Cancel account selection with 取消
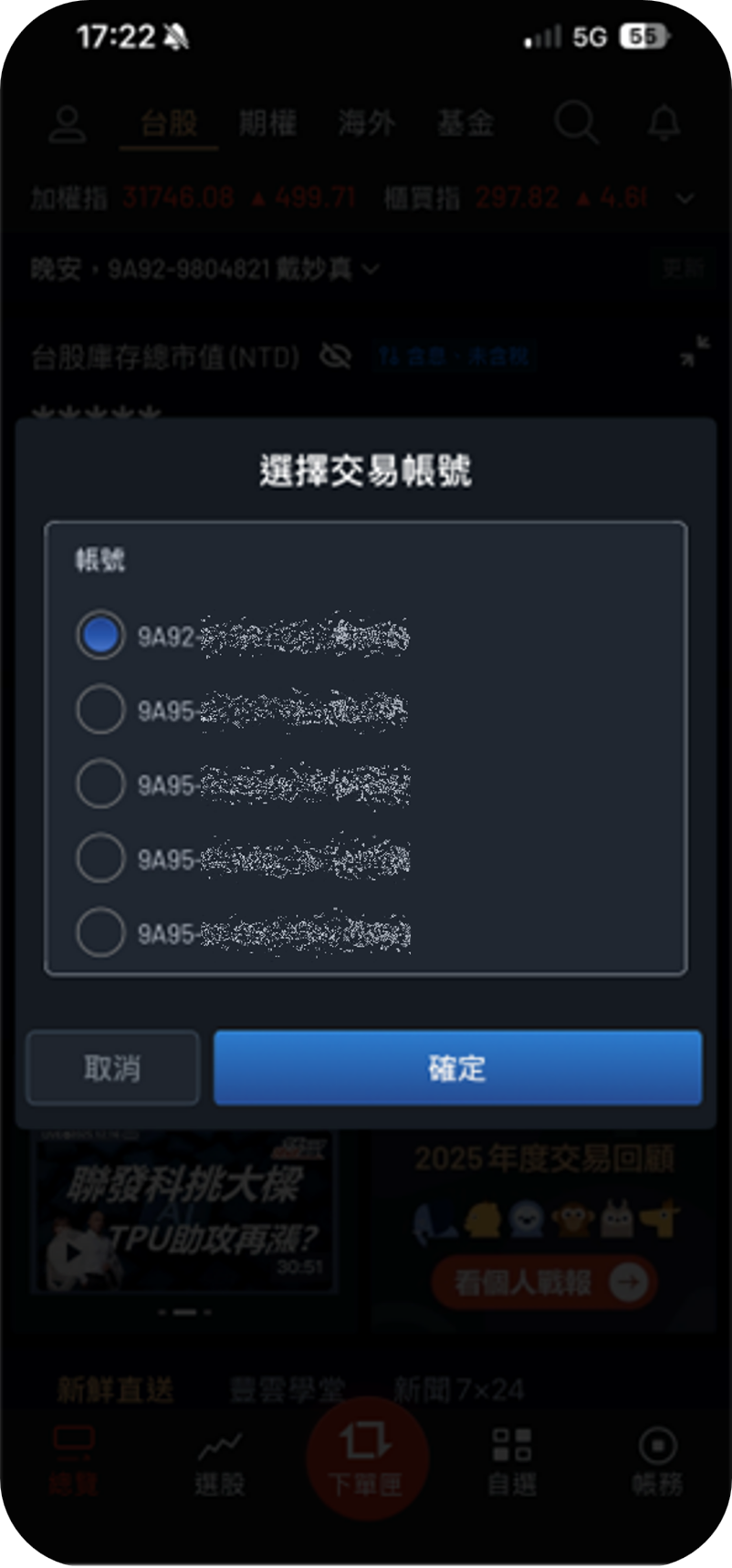732x1568 pixels. (x=112, y=1067)
